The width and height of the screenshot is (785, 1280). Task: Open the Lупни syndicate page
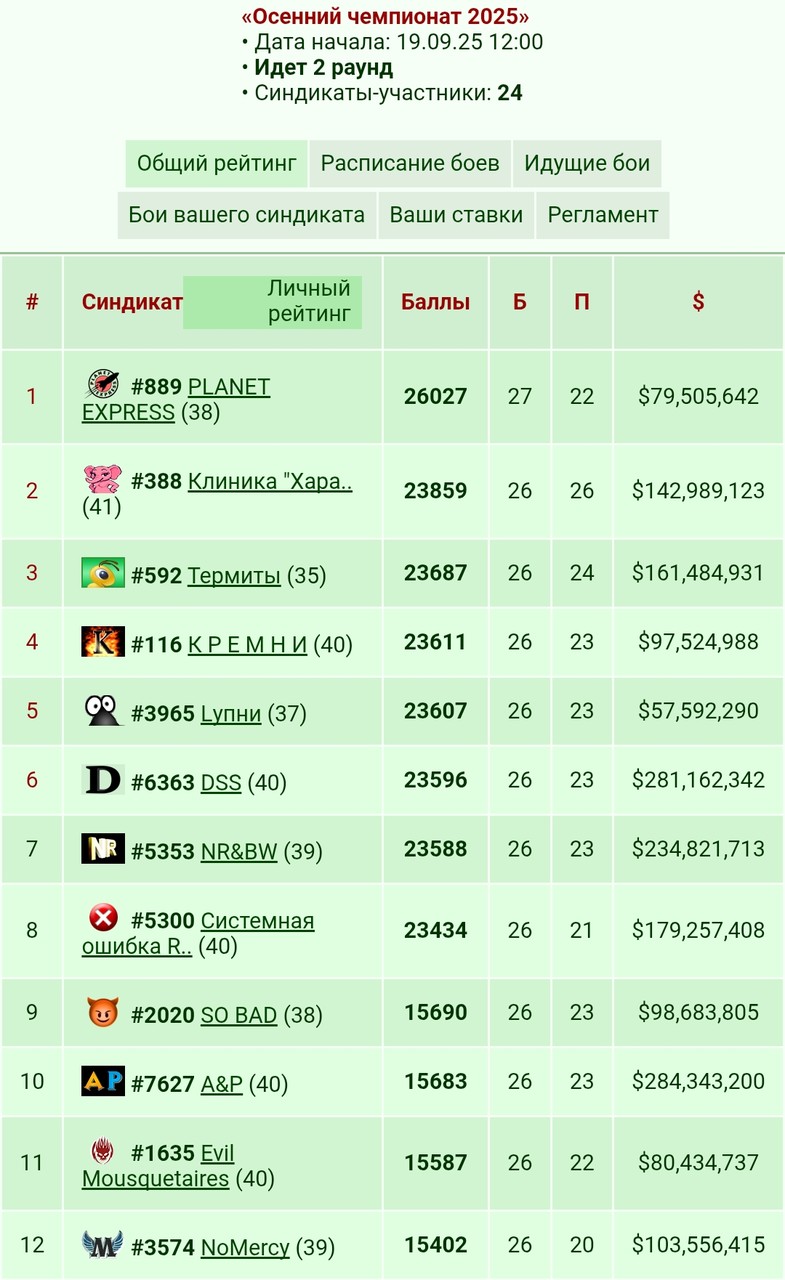[x=231, y=714]
